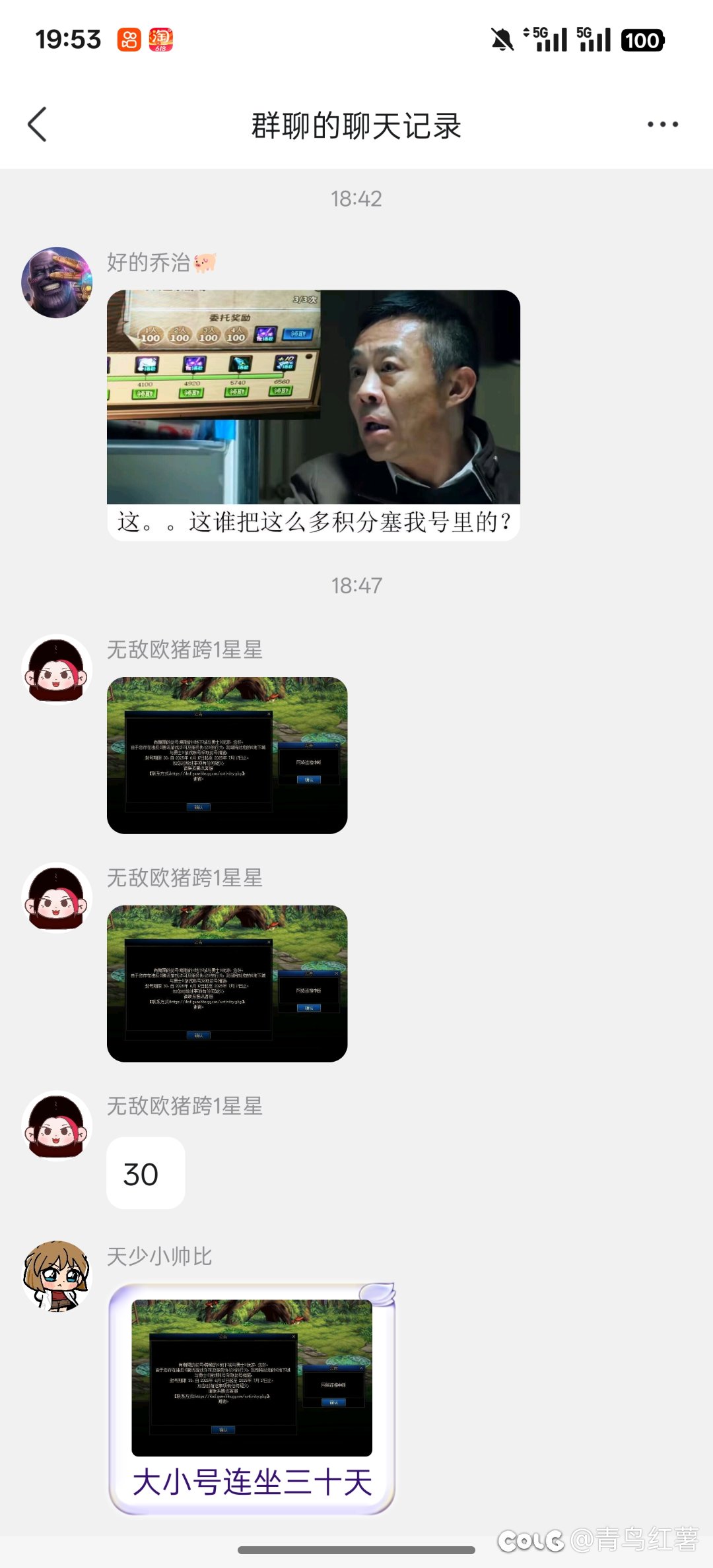
Task: Tap the sender name 无敌欧猪跨1星星
Action: [x=186, y=650]
